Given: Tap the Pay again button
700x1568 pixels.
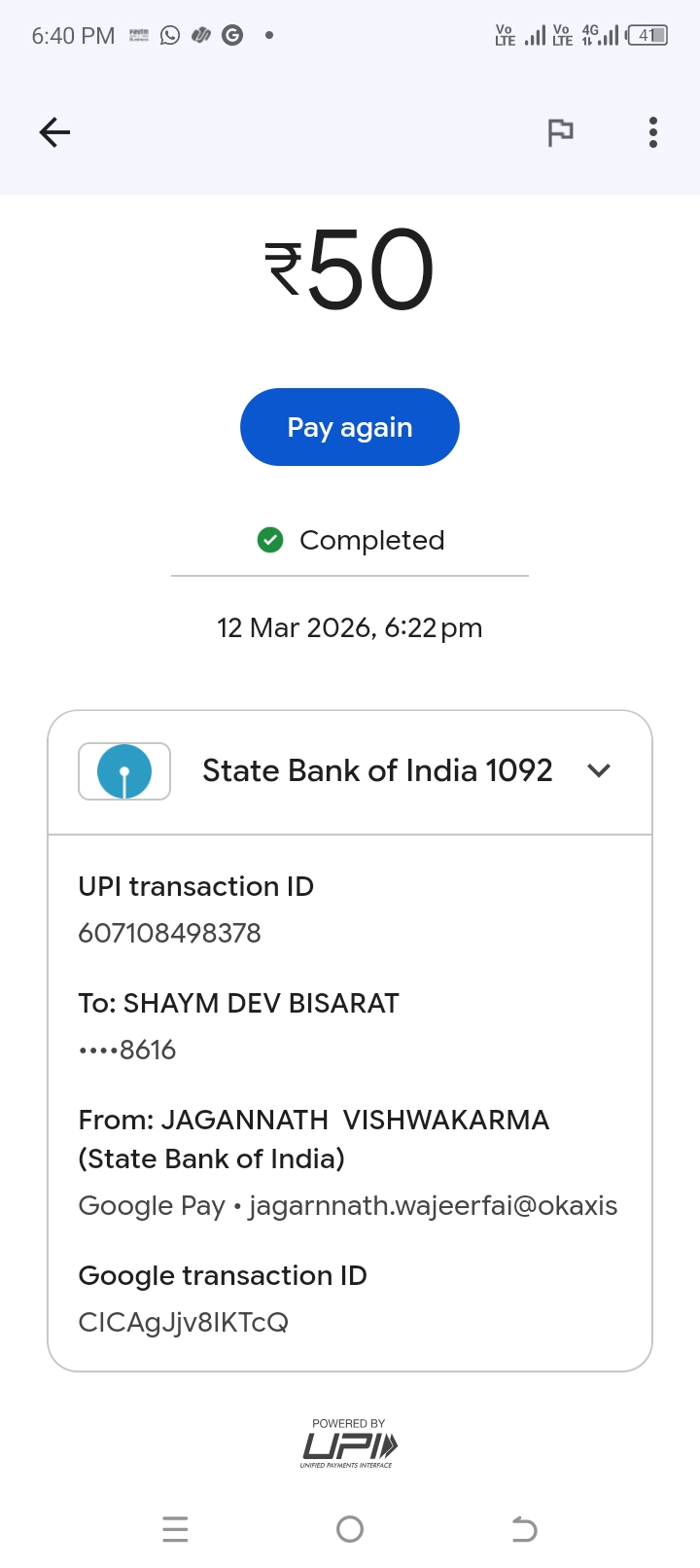Looking at the screenshot, I should tap(349, 427).
